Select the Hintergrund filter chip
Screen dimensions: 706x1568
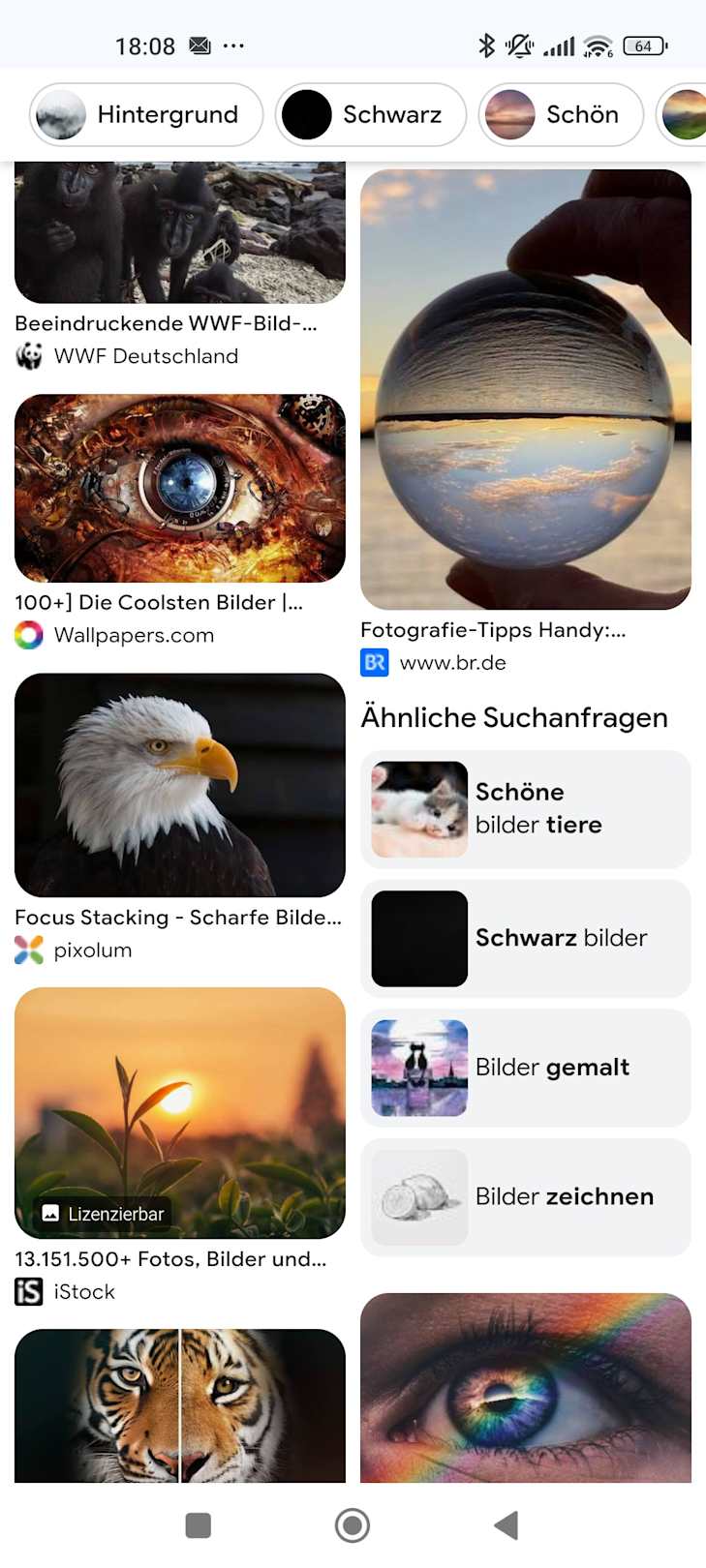(x=146, y=114)
